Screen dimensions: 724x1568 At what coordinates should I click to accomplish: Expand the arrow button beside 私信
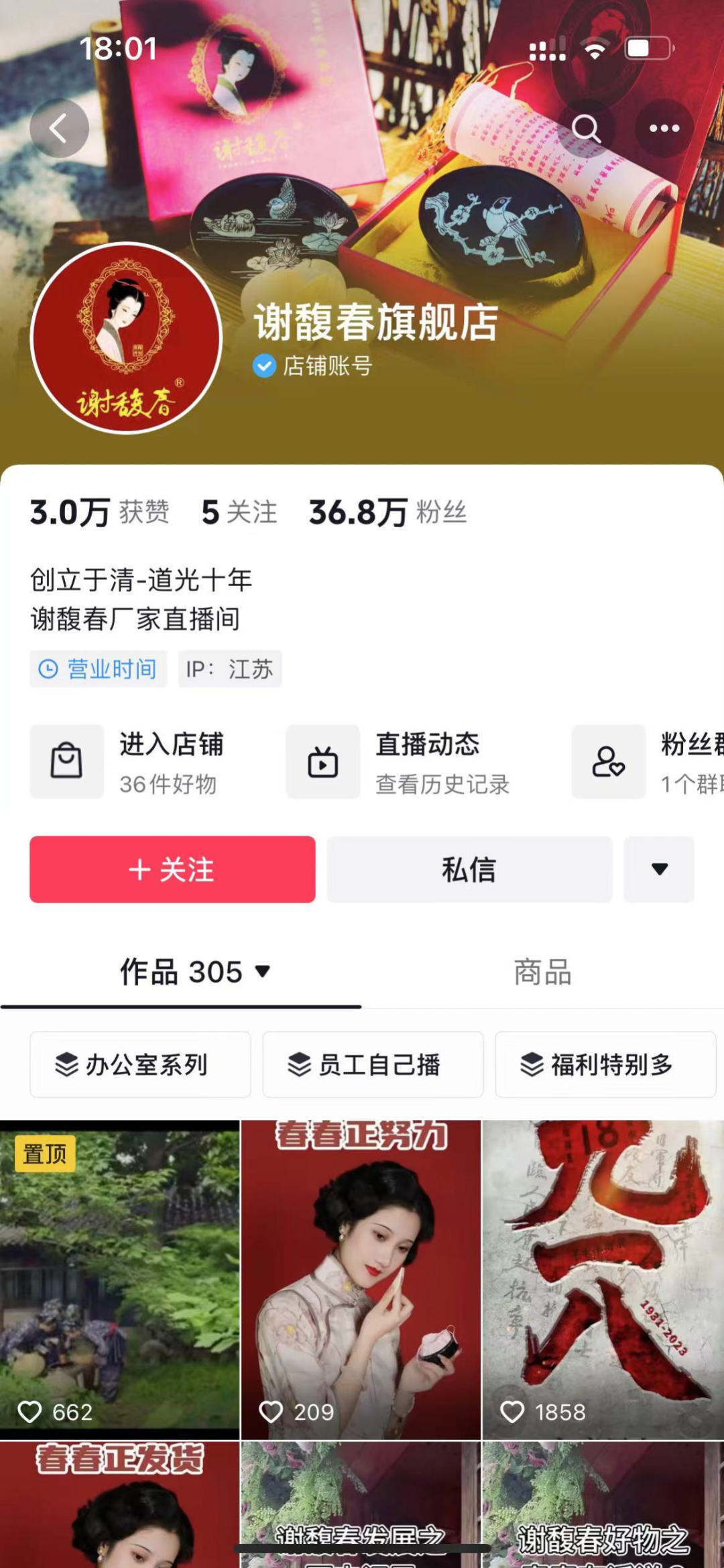point(659,869)
